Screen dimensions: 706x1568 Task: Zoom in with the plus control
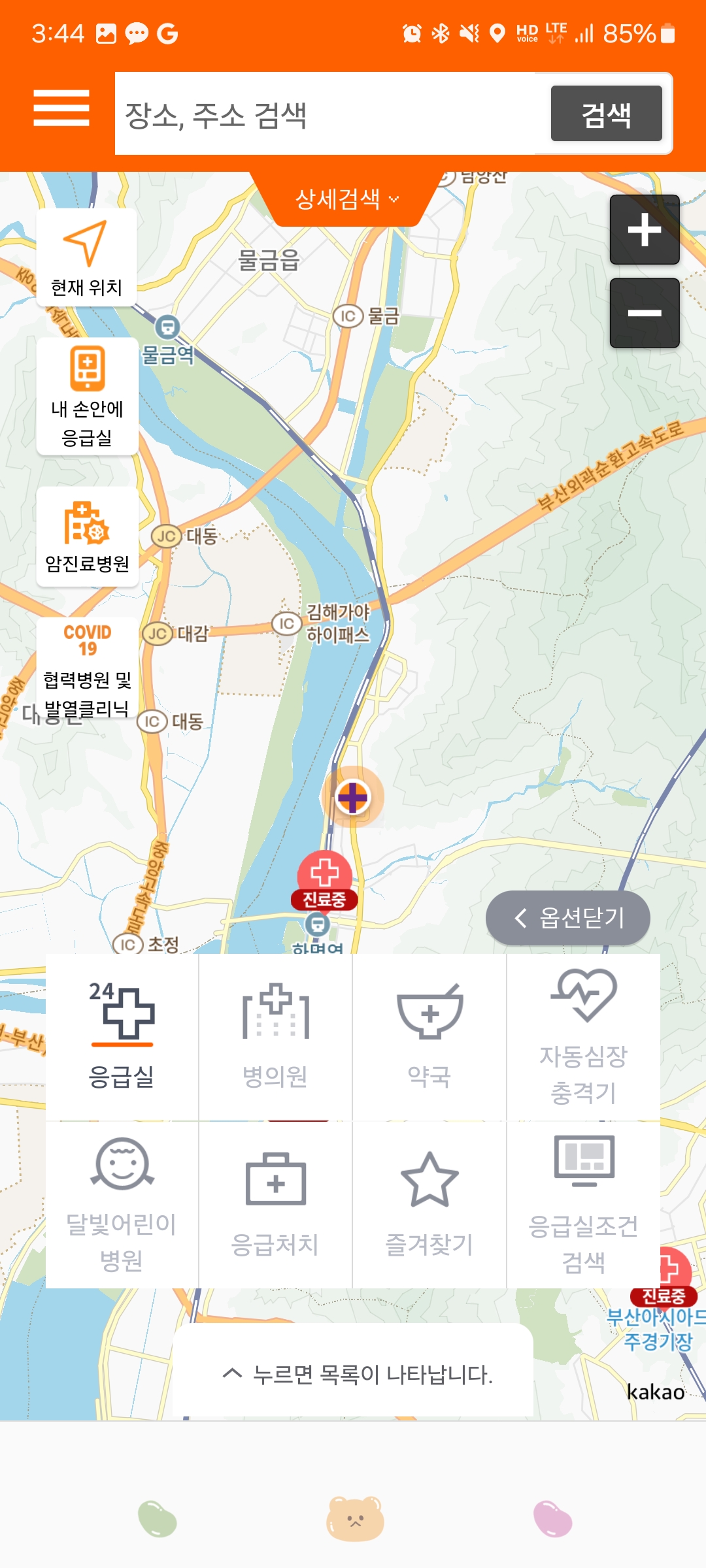(x=643, y=230)
